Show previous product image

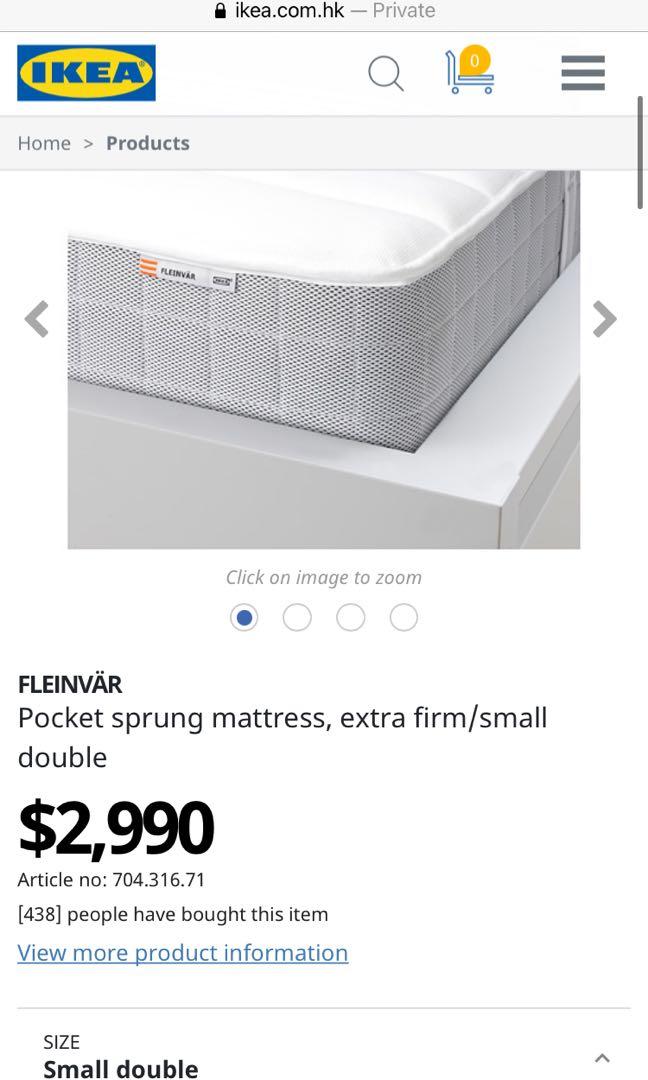click(37, 319)
